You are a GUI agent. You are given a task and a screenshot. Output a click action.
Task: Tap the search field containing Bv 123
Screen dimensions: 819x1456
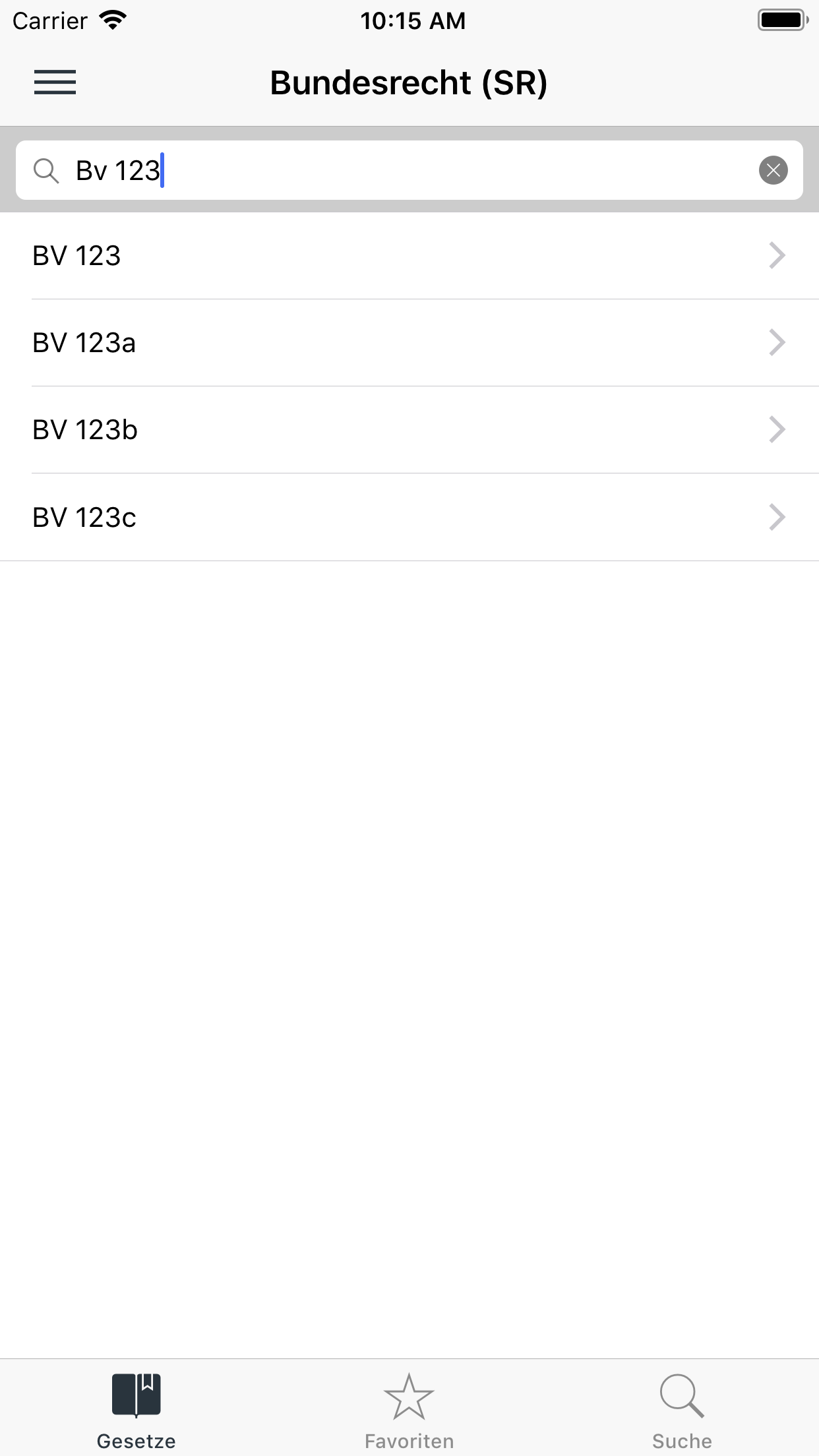click(x=409, y=170)
